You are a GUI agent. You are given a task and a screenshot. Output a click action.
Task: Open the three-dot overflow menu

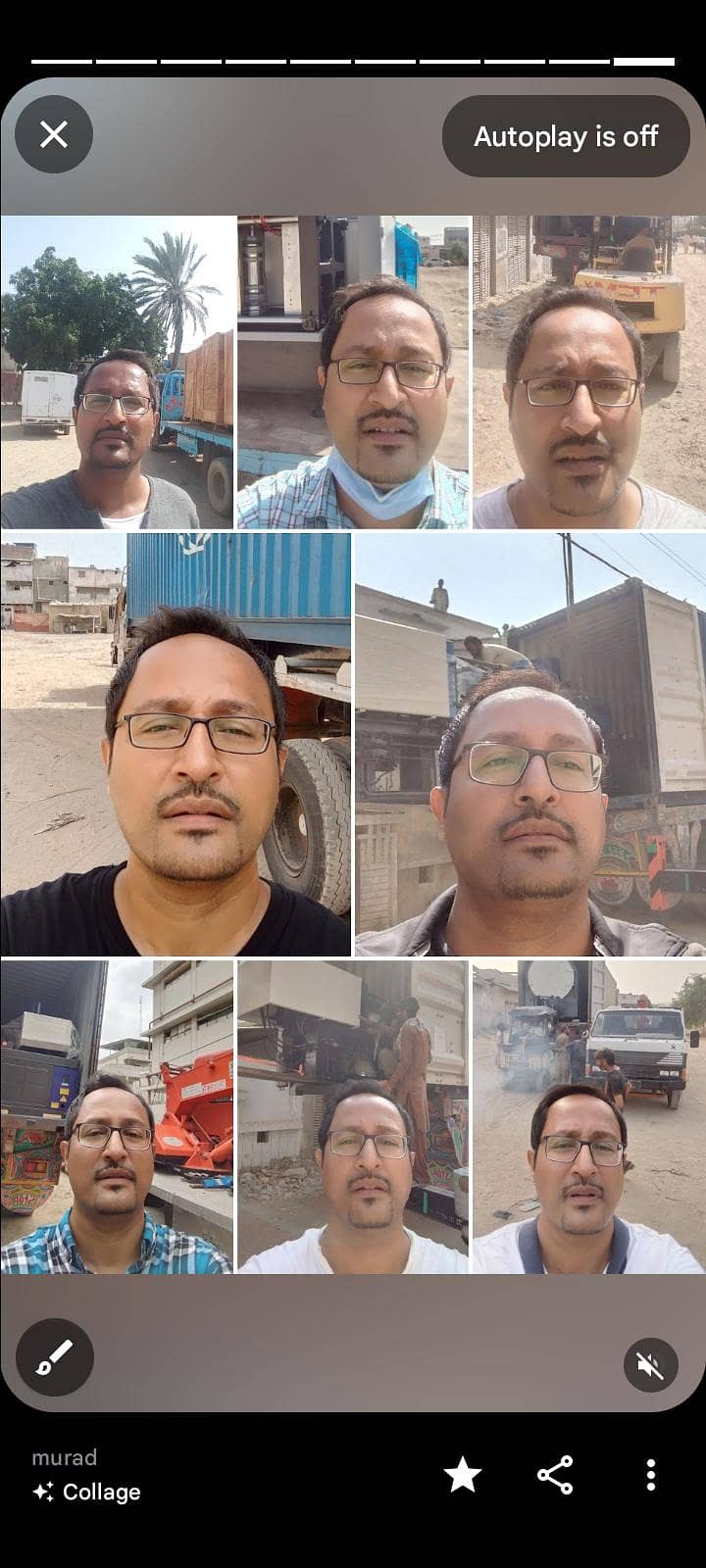[650, 1475]
